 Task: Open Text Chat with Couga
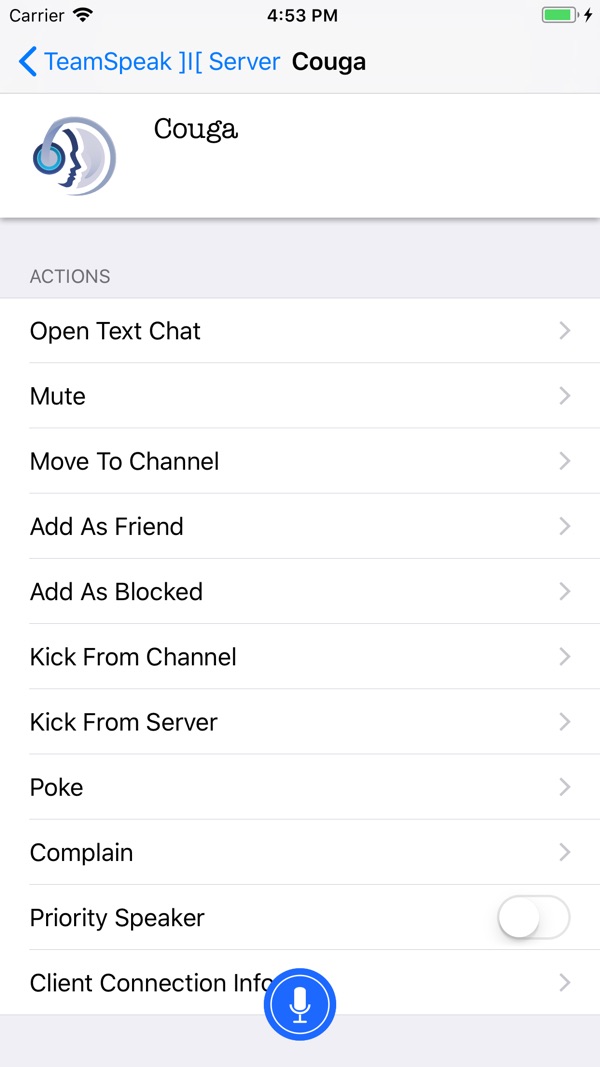tap(300, 331)
